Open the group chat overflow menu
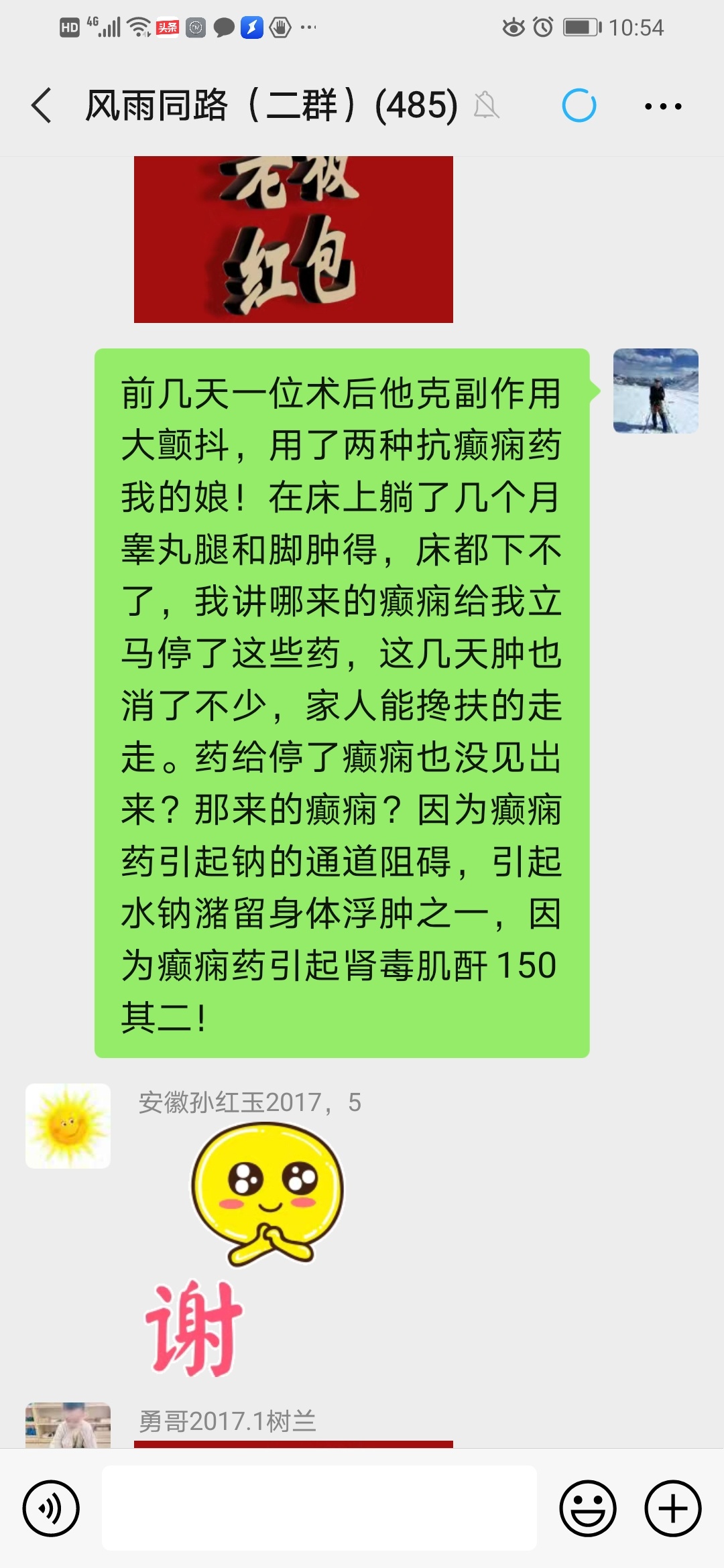The height and width of the screenshot is (1568, 724). pos(663,106)
